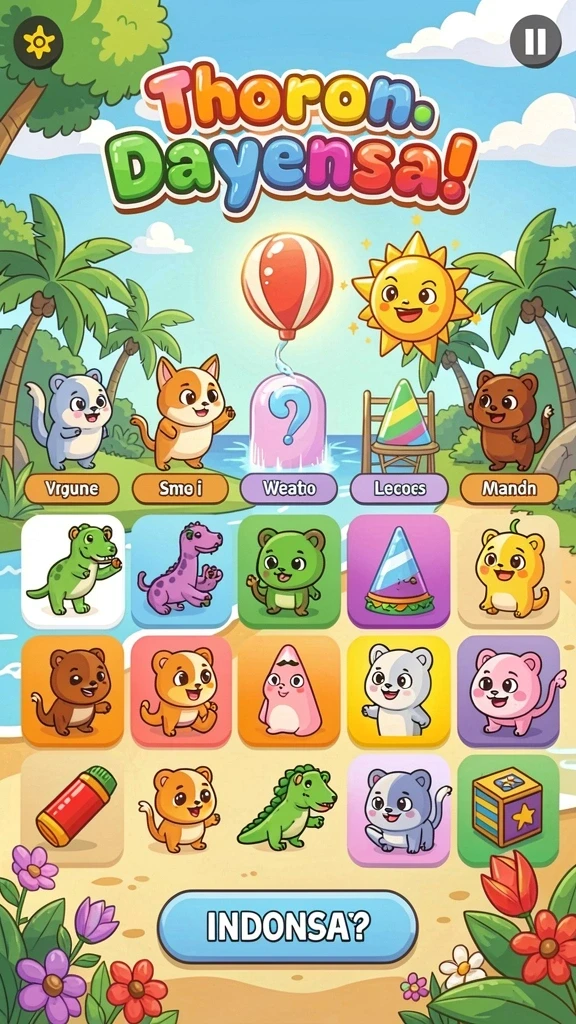Tap the INDONSA? button
The width and height of the screenshot is (576, 1024).
click(287, 926)
